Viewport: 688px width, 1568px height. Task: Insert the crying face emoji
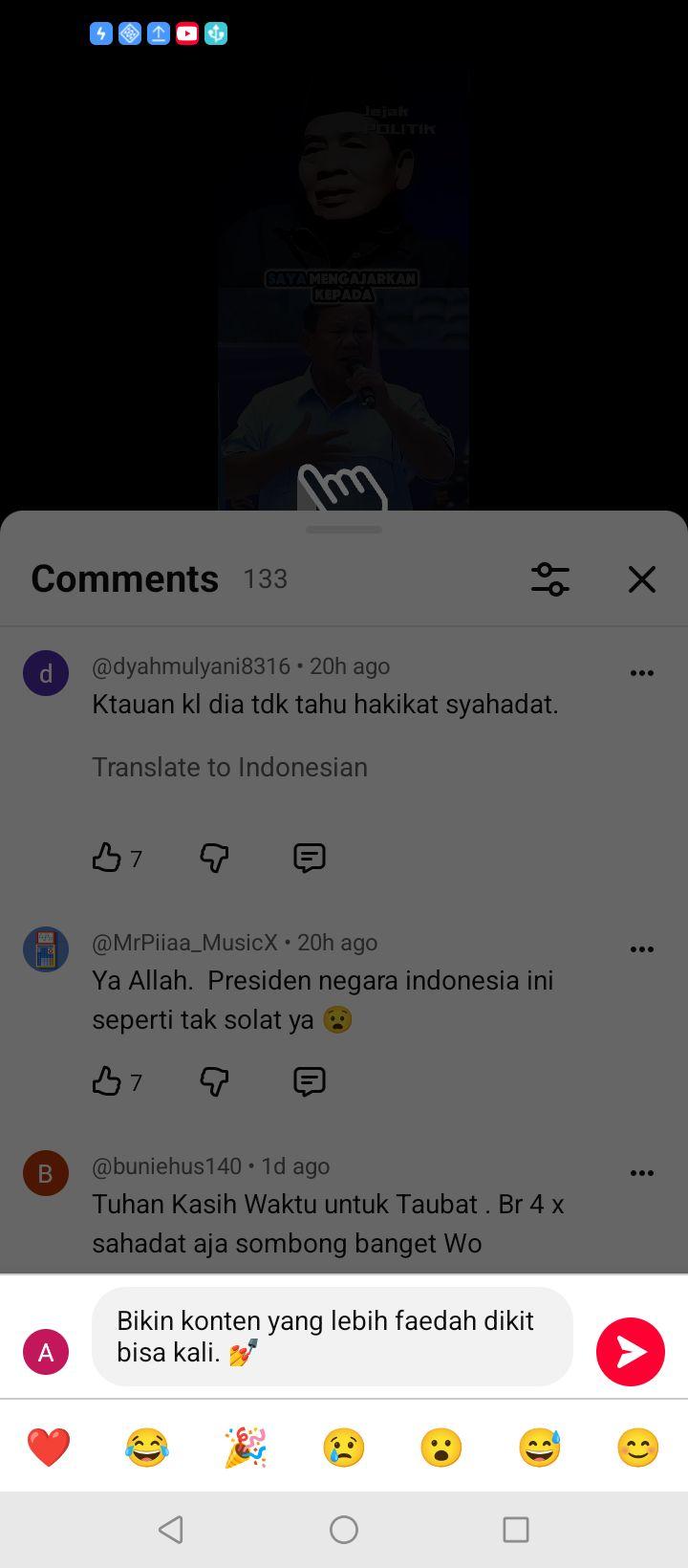pos(344,1448)
